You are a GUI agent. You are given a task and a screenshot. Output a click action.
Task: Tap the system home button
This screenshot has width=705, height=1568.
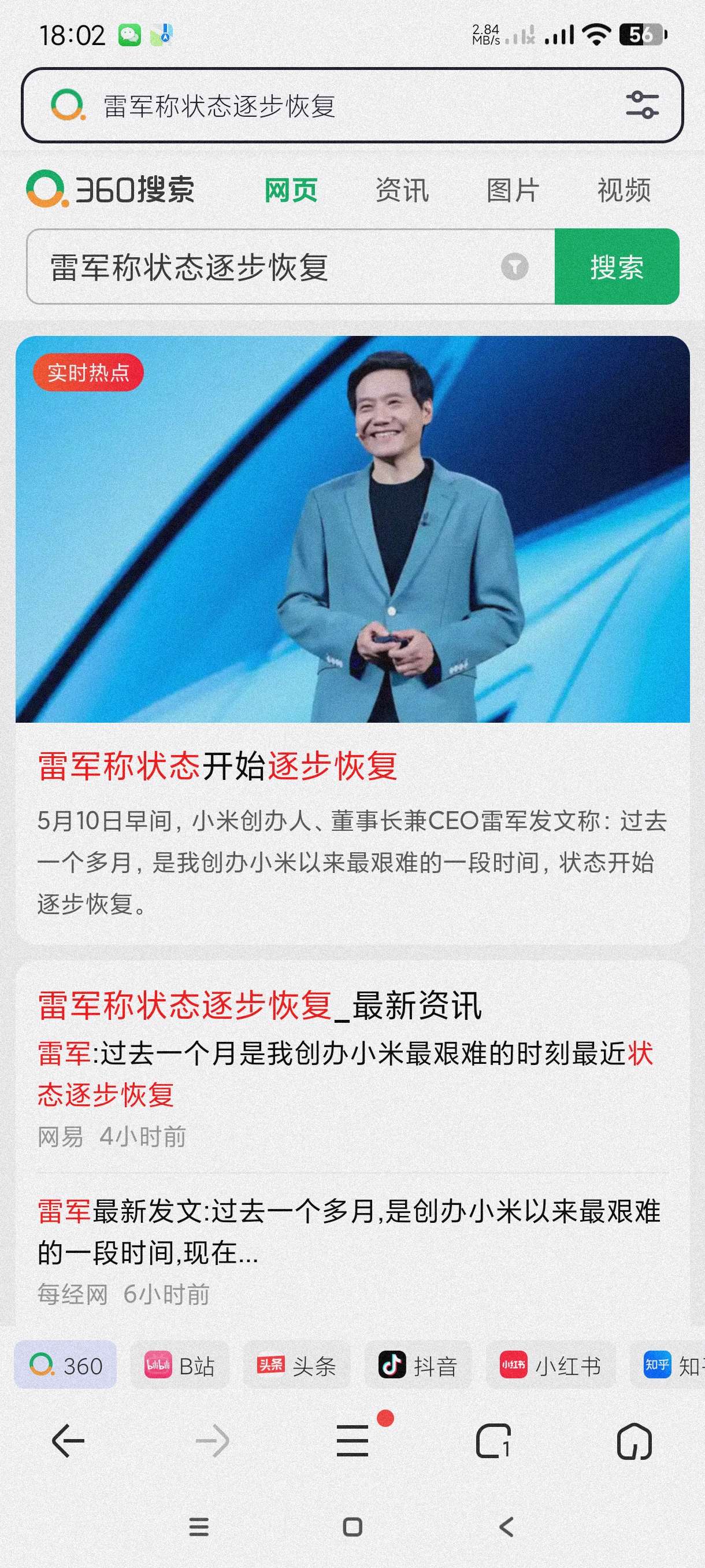tap(353, 1526)
